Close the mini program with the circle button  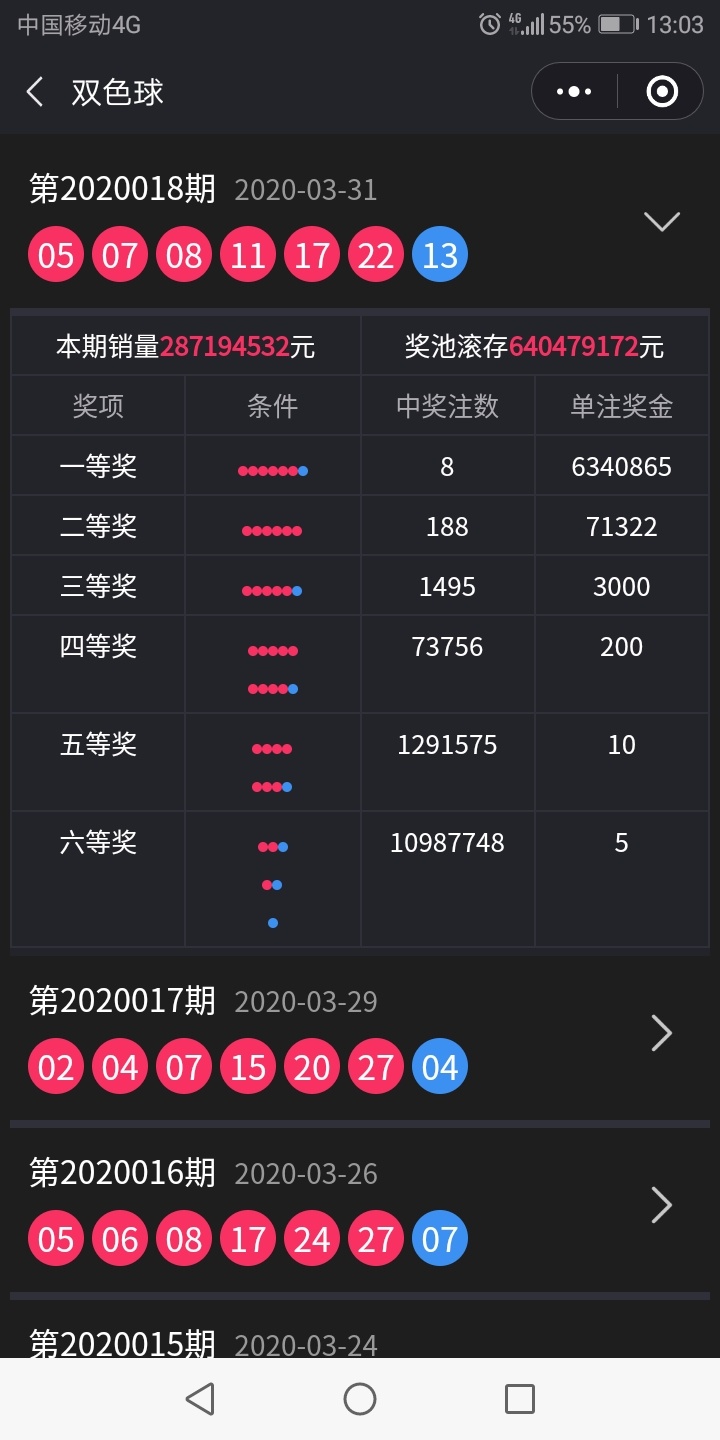[x=662, y=93]
